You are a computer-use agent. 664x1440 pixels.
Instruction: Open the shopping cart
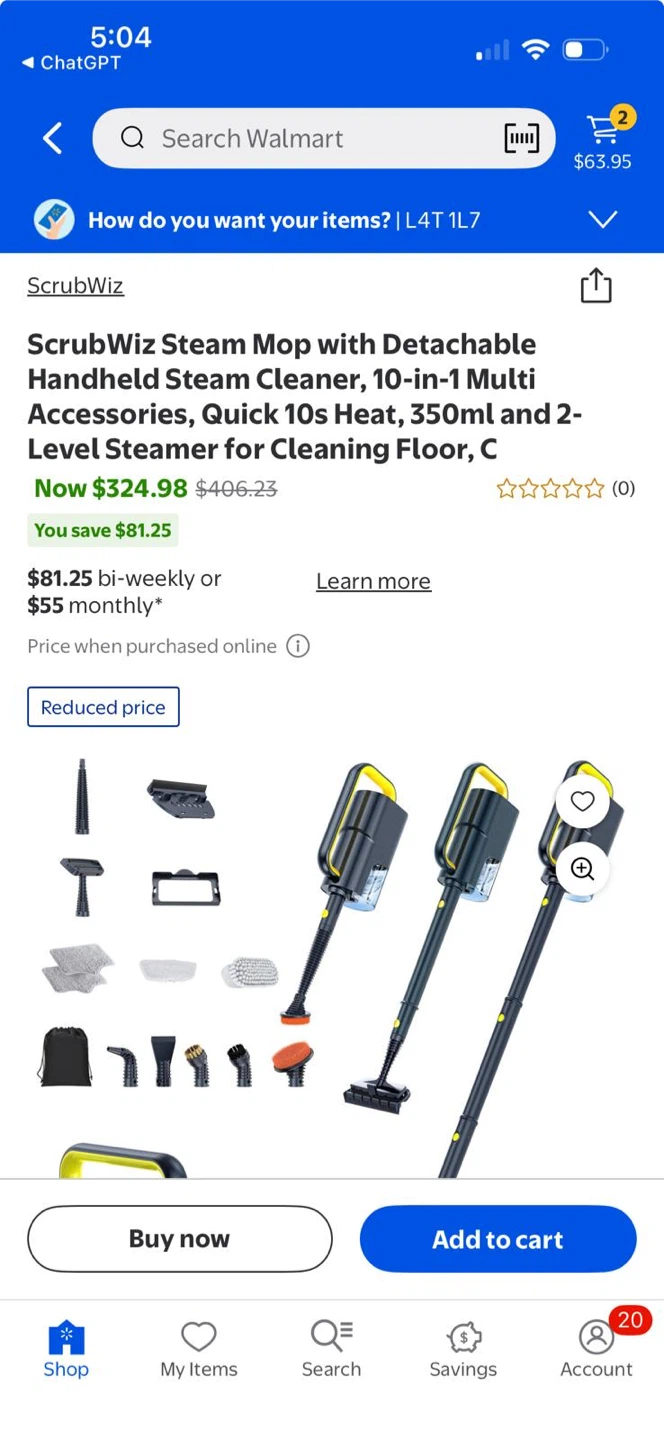pos(603,140)
